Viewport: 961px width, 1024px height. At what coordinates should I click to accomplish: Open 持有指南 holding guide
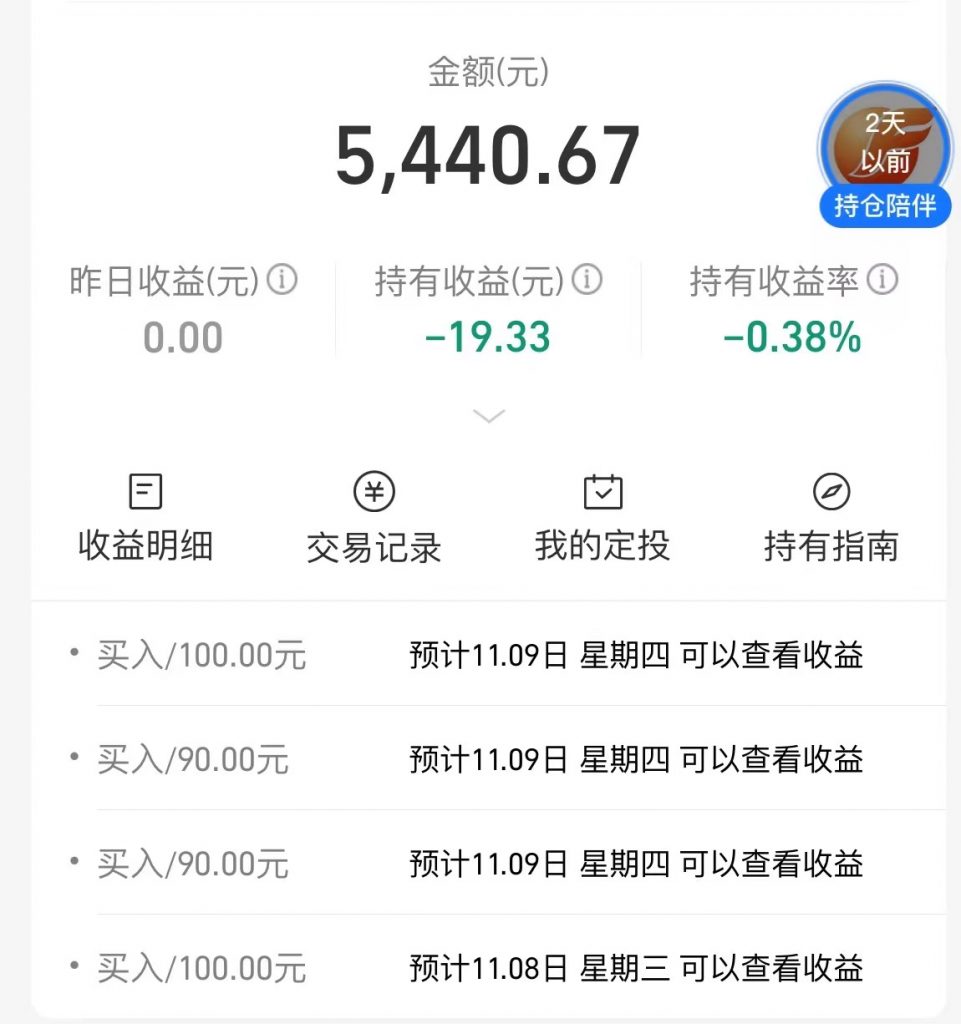pyautogui.click(x=831, y=518)
